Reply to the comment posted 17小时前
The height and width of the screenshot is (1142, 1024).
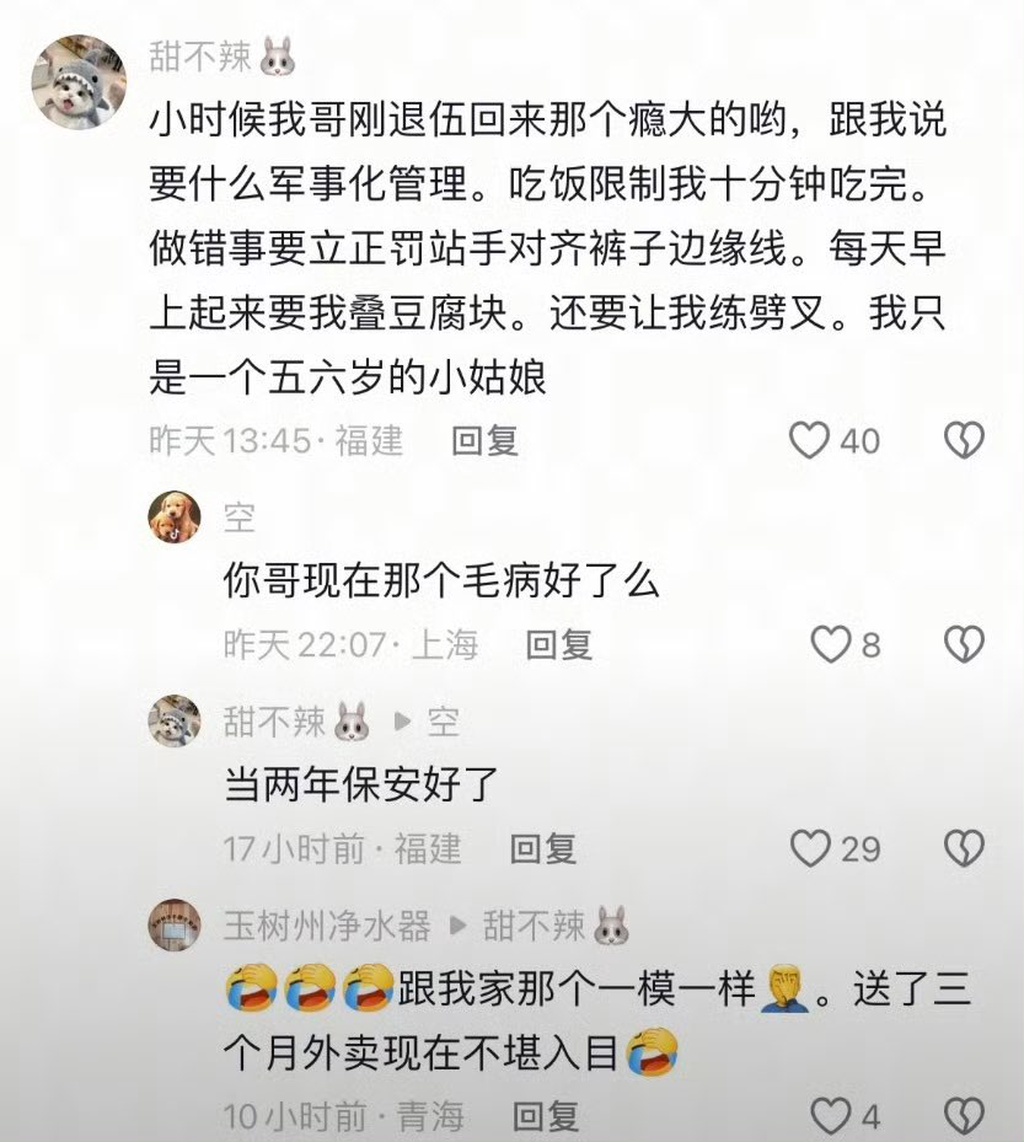click(543, 849)
